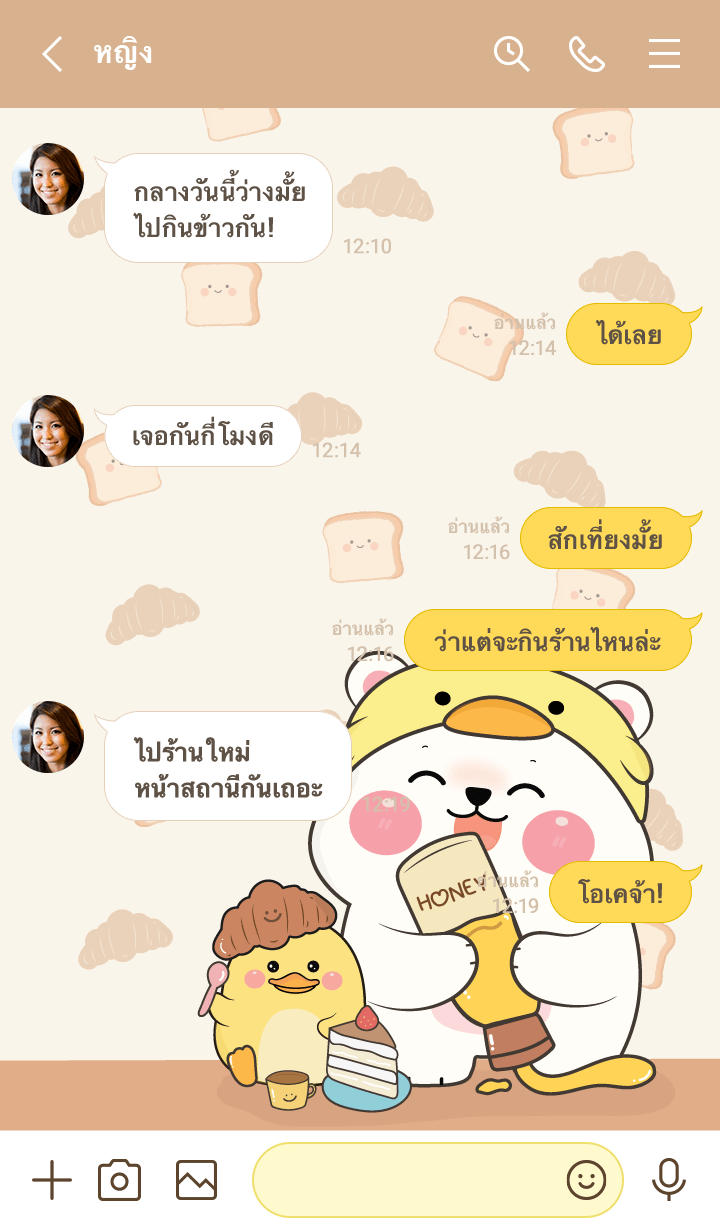Open the emoji and sticker picker
The width and height of the screenshot is (720, 1232).
[x=587, y=1181]
